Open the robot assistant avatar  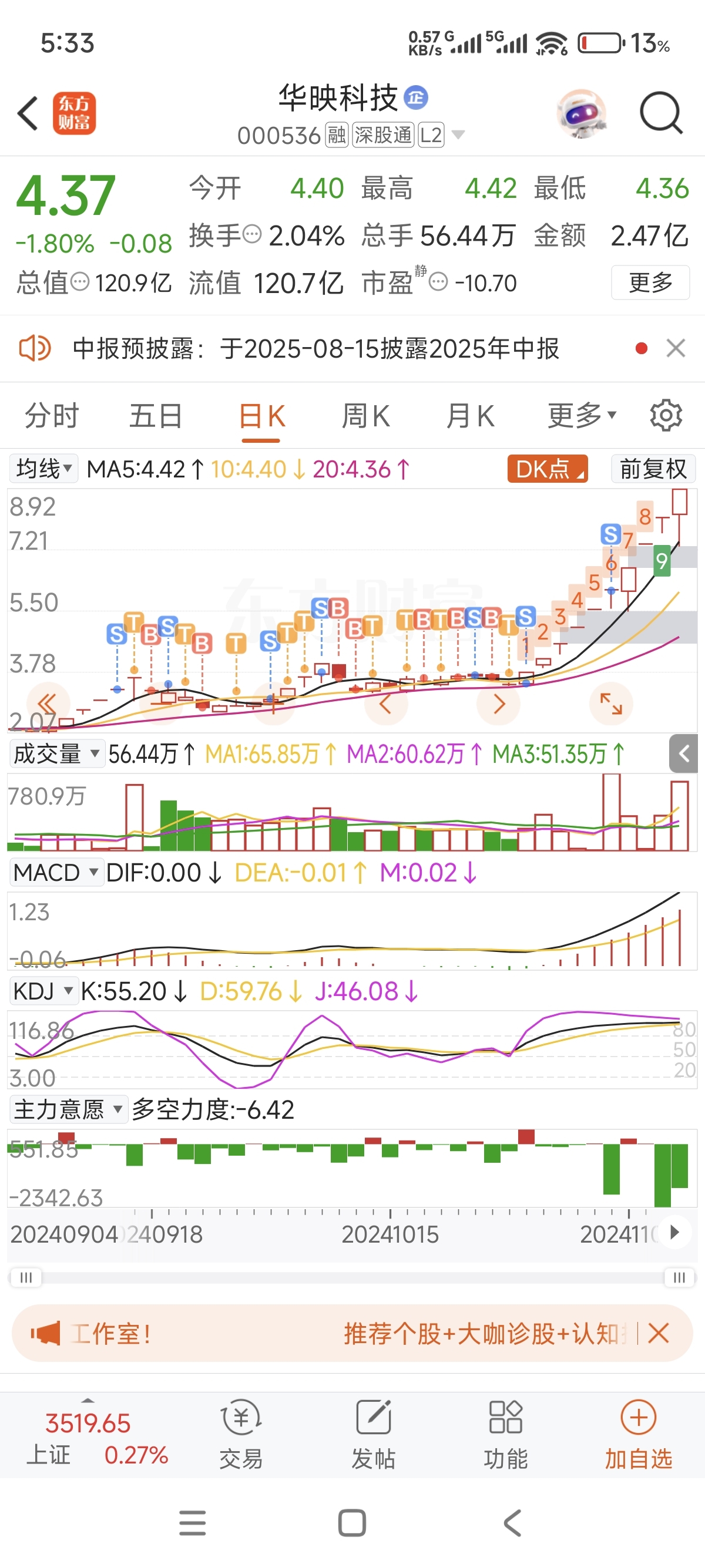[582, 113]
